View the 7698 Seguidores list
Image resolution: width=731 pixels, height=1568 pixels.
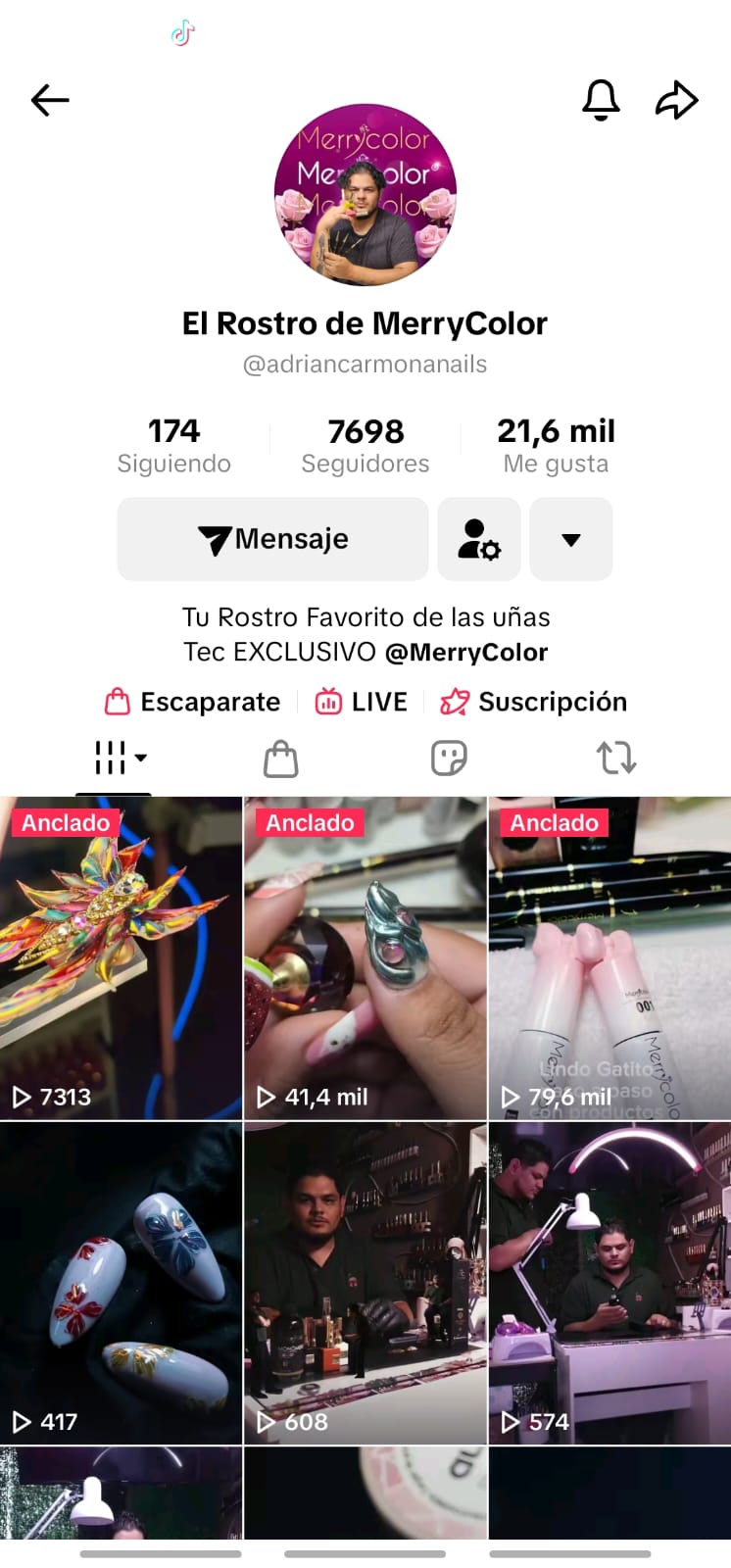[365, 445]
